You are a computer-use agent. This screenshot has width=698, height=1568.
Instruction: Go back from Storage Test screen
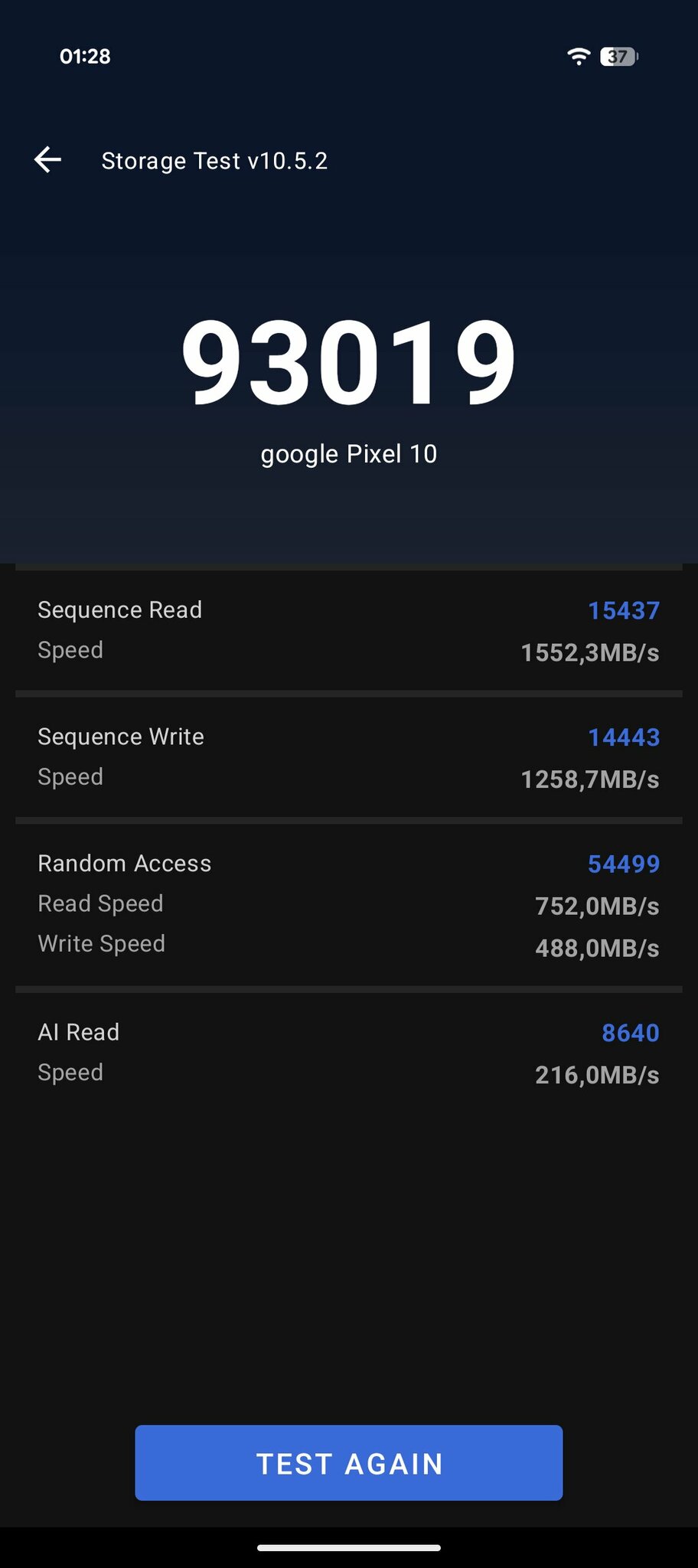[47, 160]
